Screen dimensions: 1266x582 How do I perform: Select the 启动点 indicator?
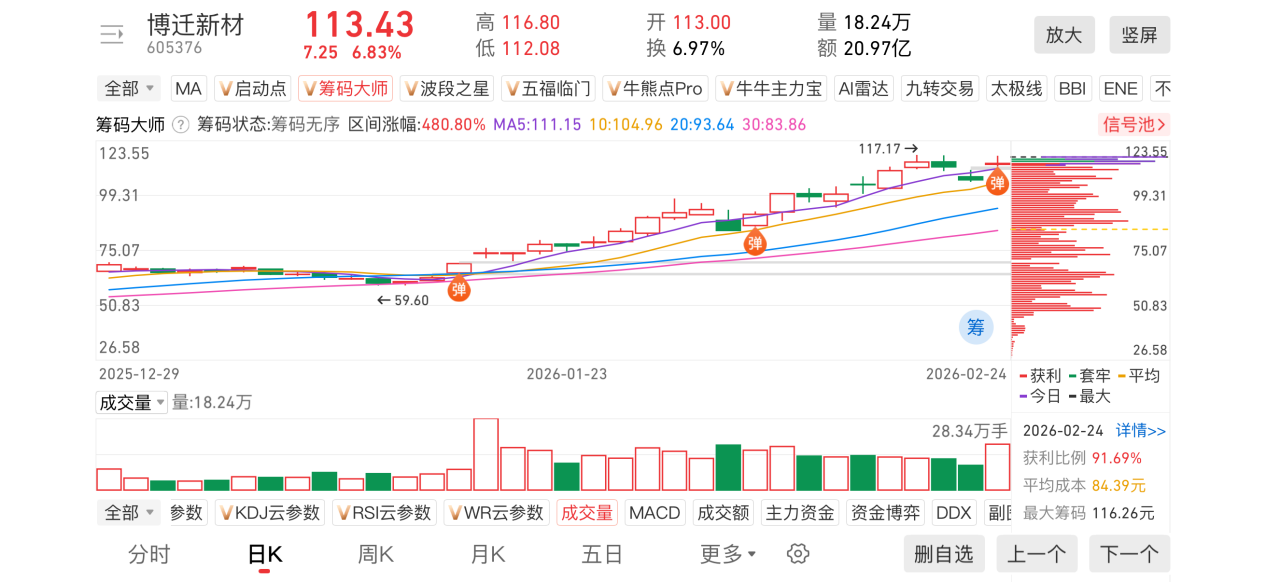pos(253,89)
